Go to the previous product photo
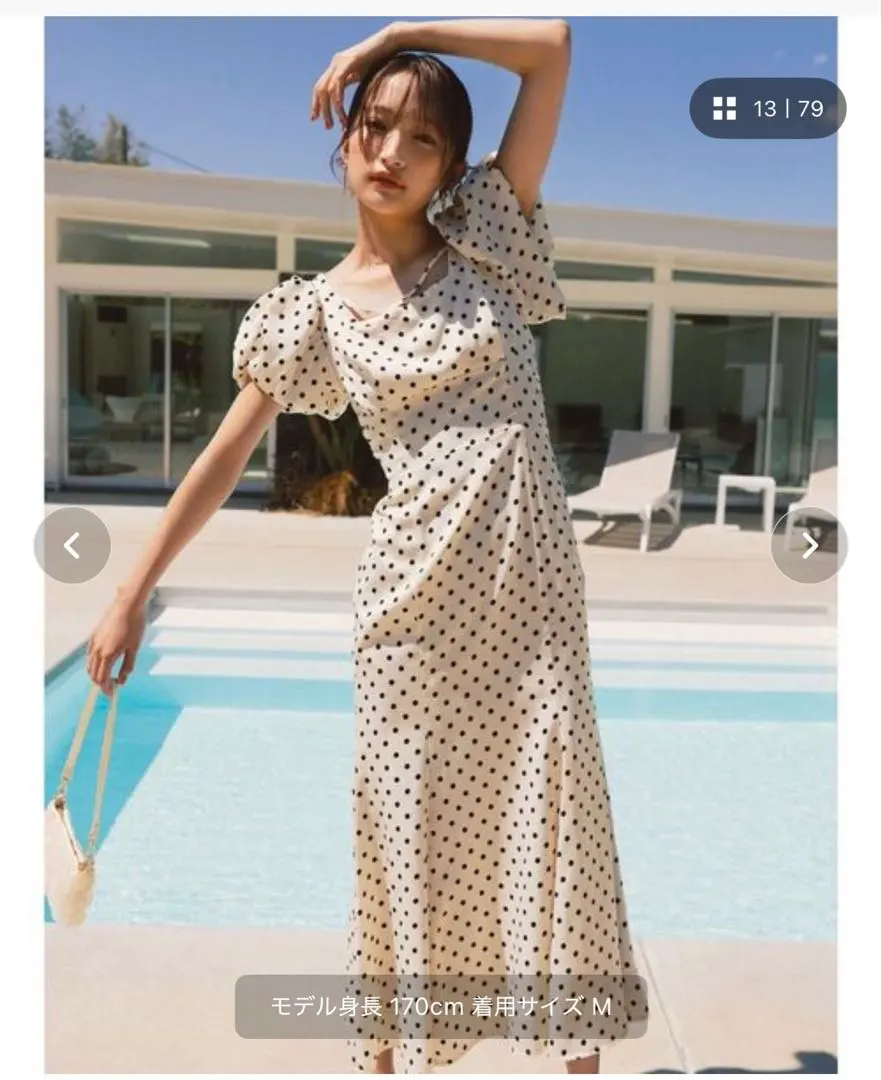Screen dimensions: 882x1080 point(72,545)
